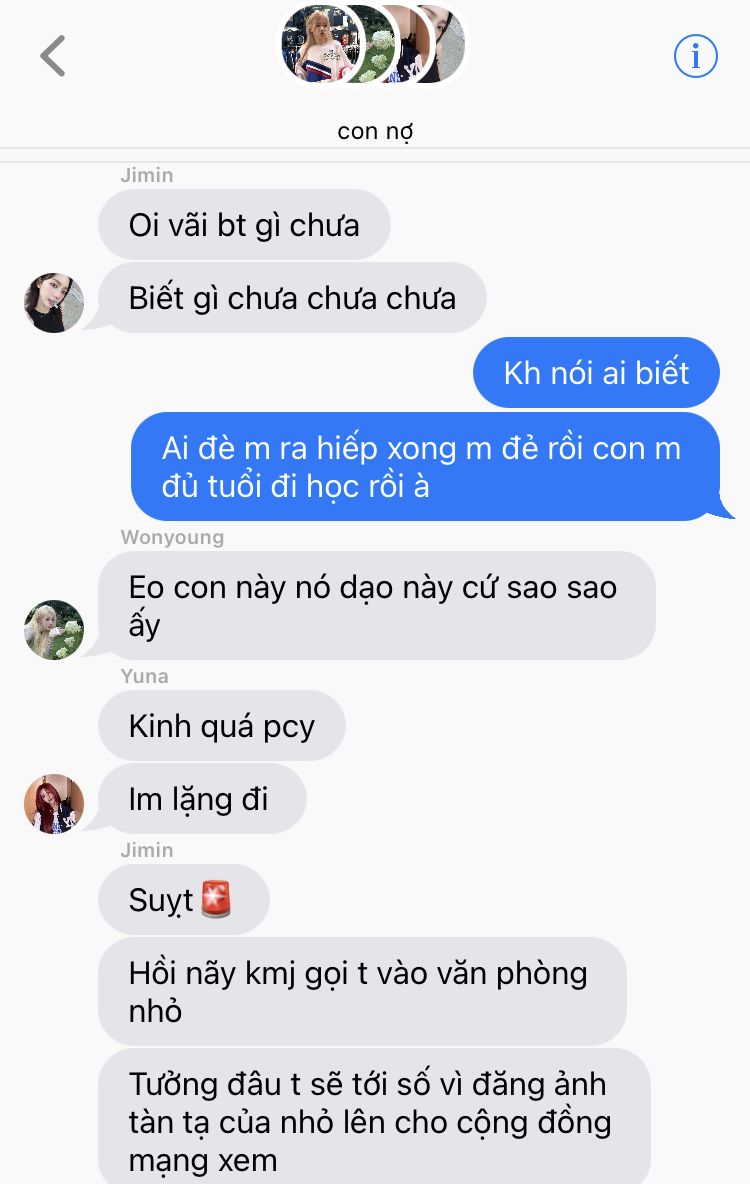This screenshot has width=750, height=1184.
Task: View Yuna's avatar next to Im lặng đi
Action: tap(54, 804)
